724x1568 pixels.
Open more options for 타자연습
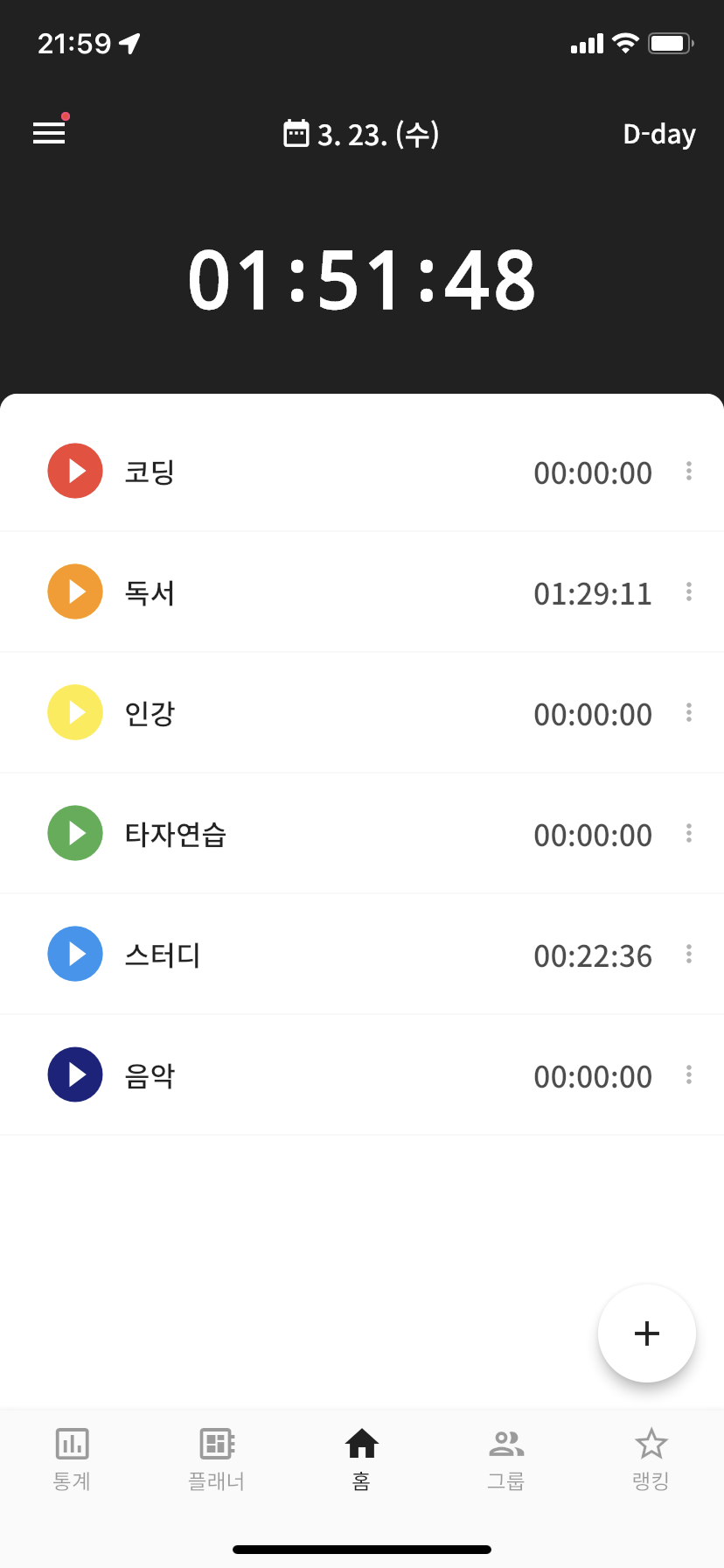coord(689,834)
